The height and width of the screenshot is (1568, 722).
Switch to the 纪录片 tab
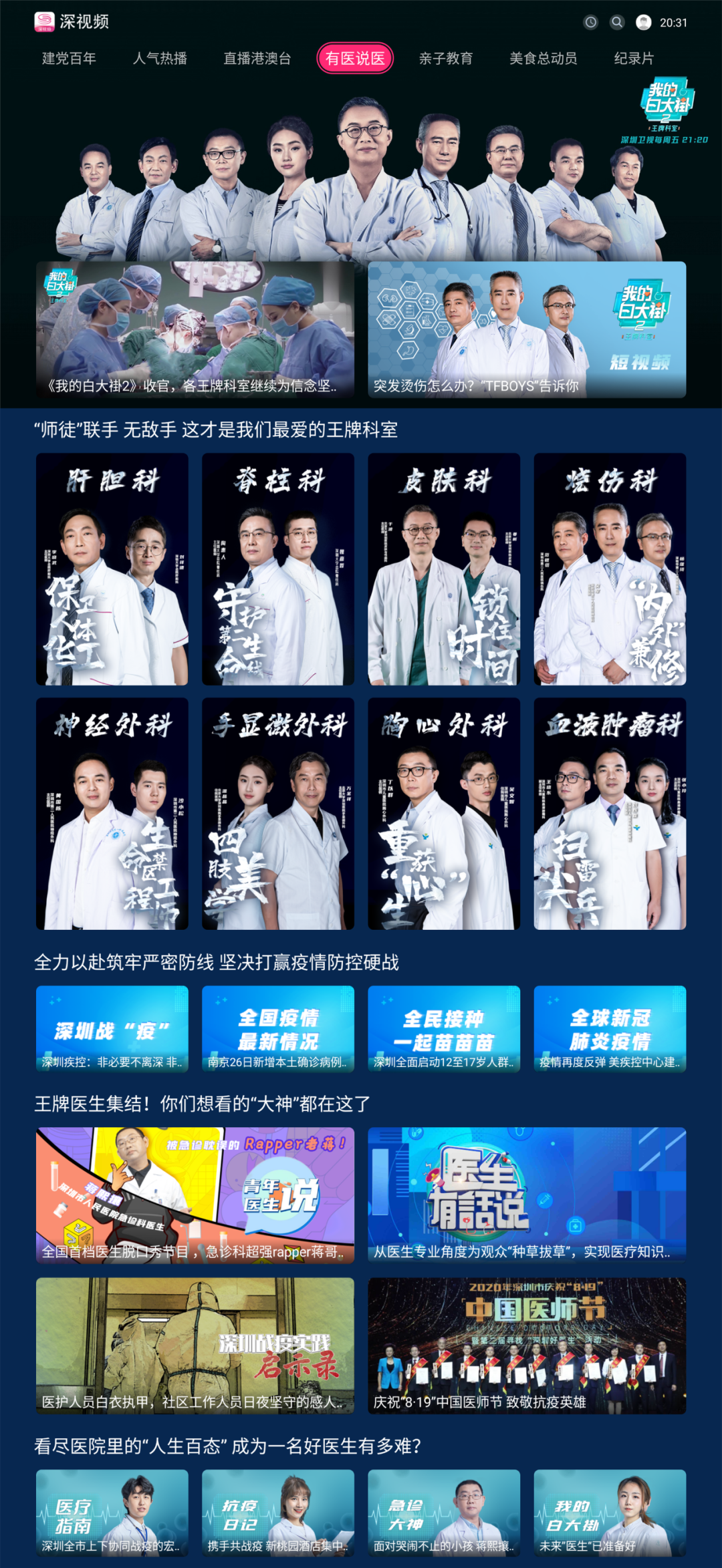633,58
